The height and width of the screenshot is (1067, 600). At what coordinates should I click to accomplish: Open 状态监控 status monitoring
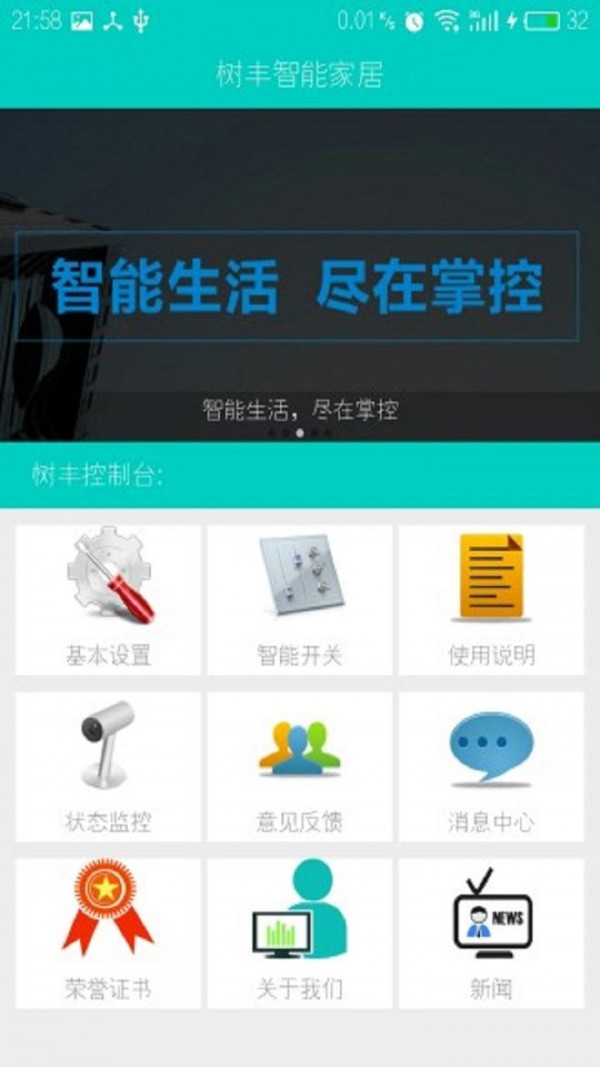tap(108, 767)
